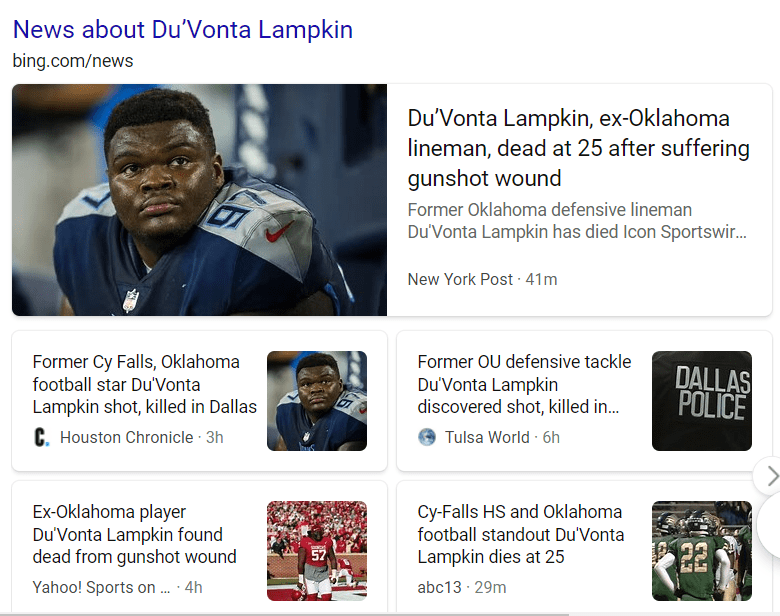This screenshot has width=780, height=616.
Task: Open the abc13 news story
Action: [520, 534]
